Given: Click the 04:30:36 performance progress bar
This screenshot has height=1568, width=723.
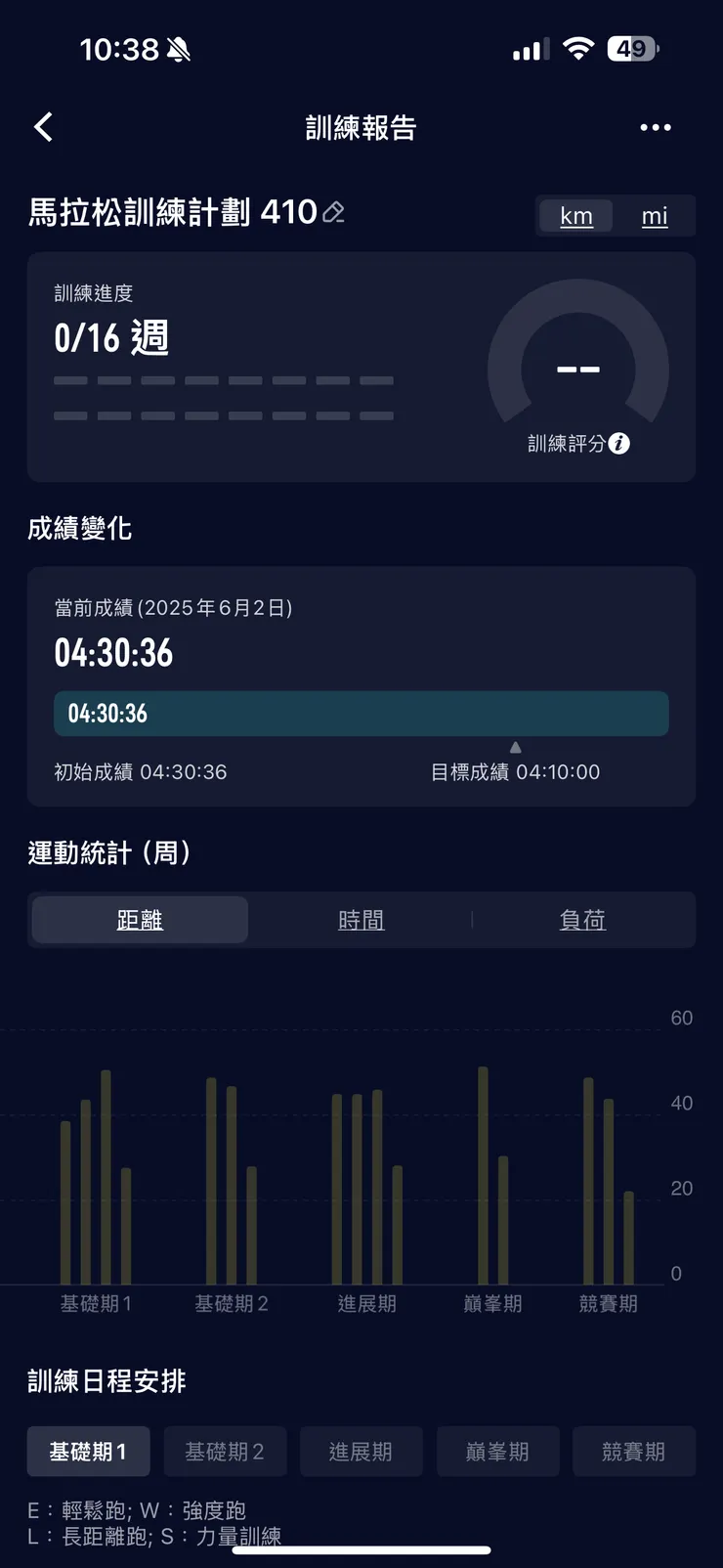Looking at the screenshot, I should (x=361, y=714).
